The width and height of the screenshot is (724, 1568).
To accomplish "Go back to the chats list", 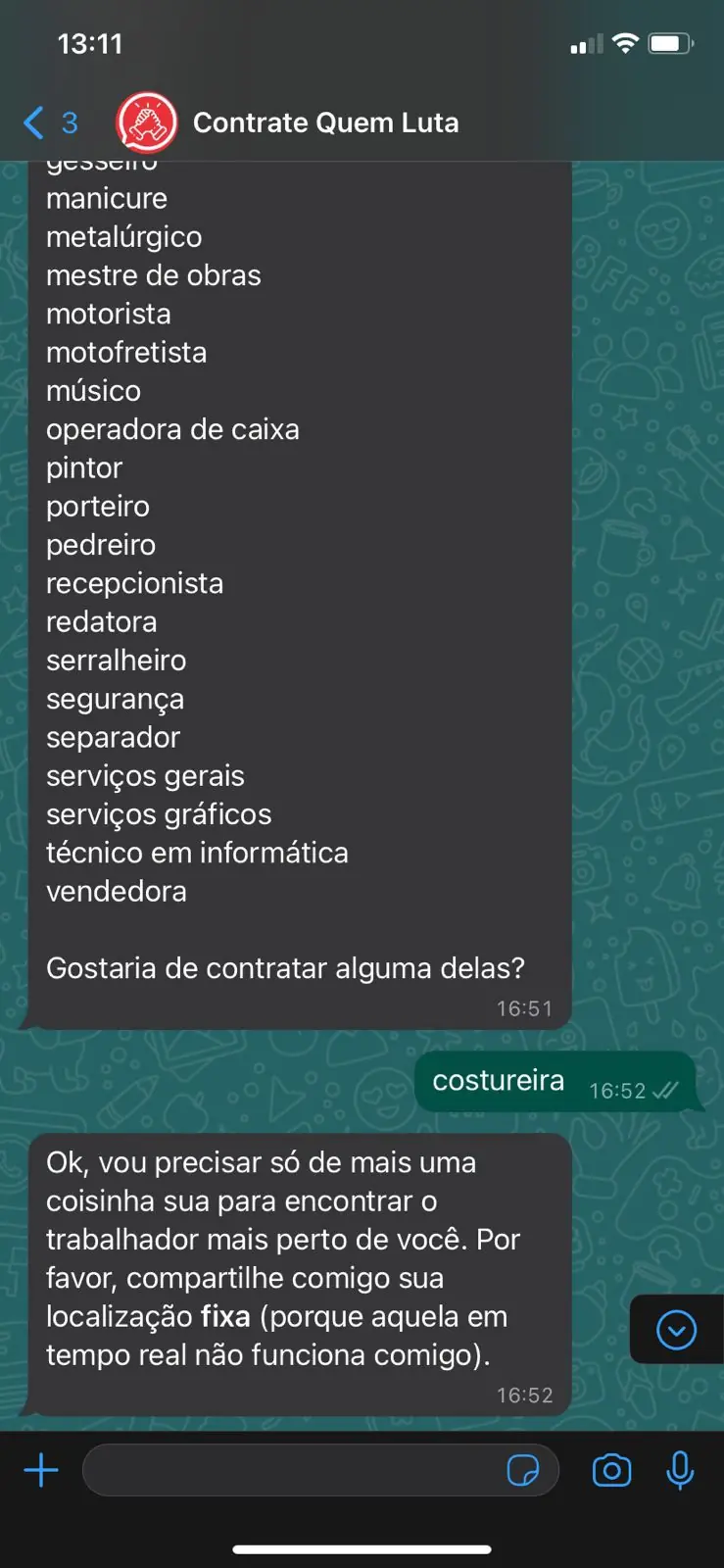I will [x=49, y=122].
